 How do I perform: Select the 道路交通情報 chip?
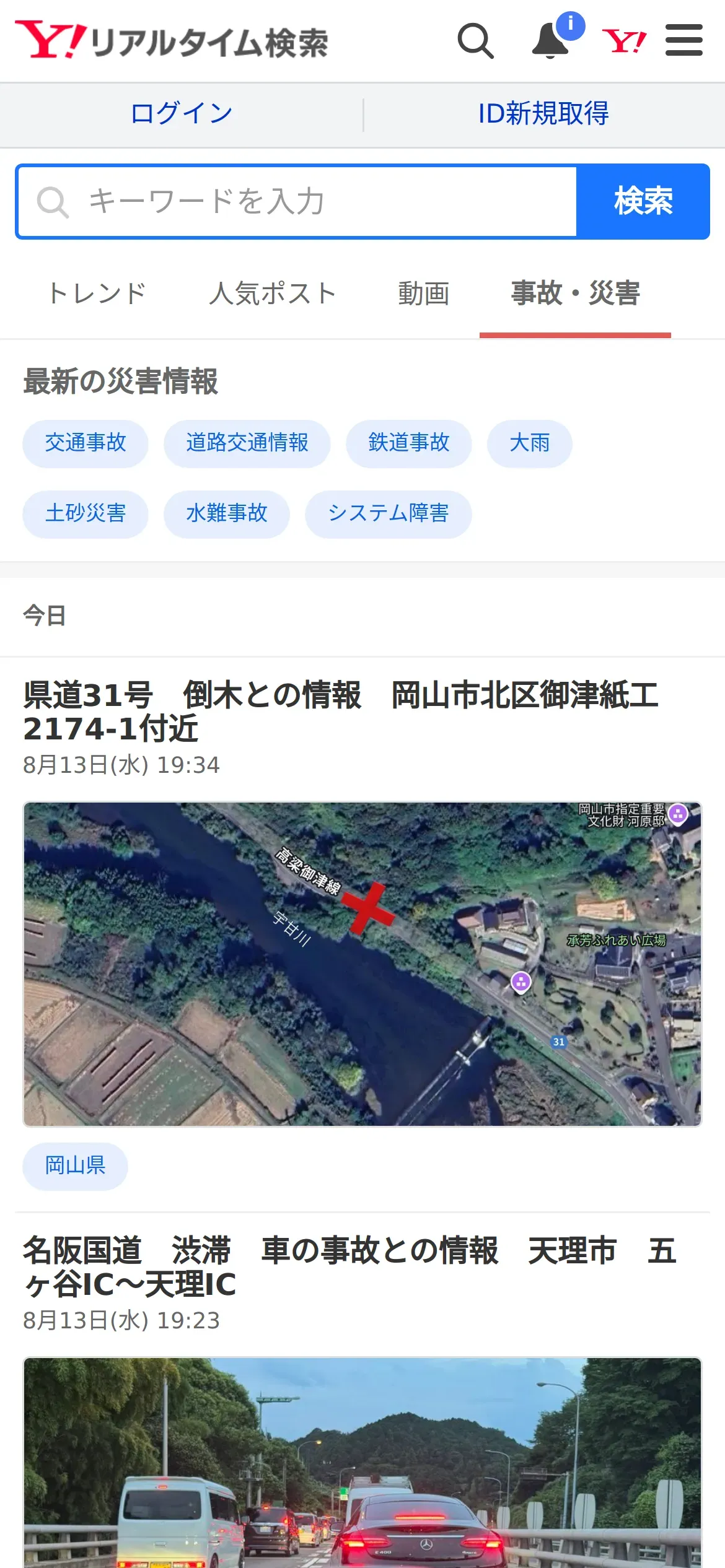pos(247,443)
